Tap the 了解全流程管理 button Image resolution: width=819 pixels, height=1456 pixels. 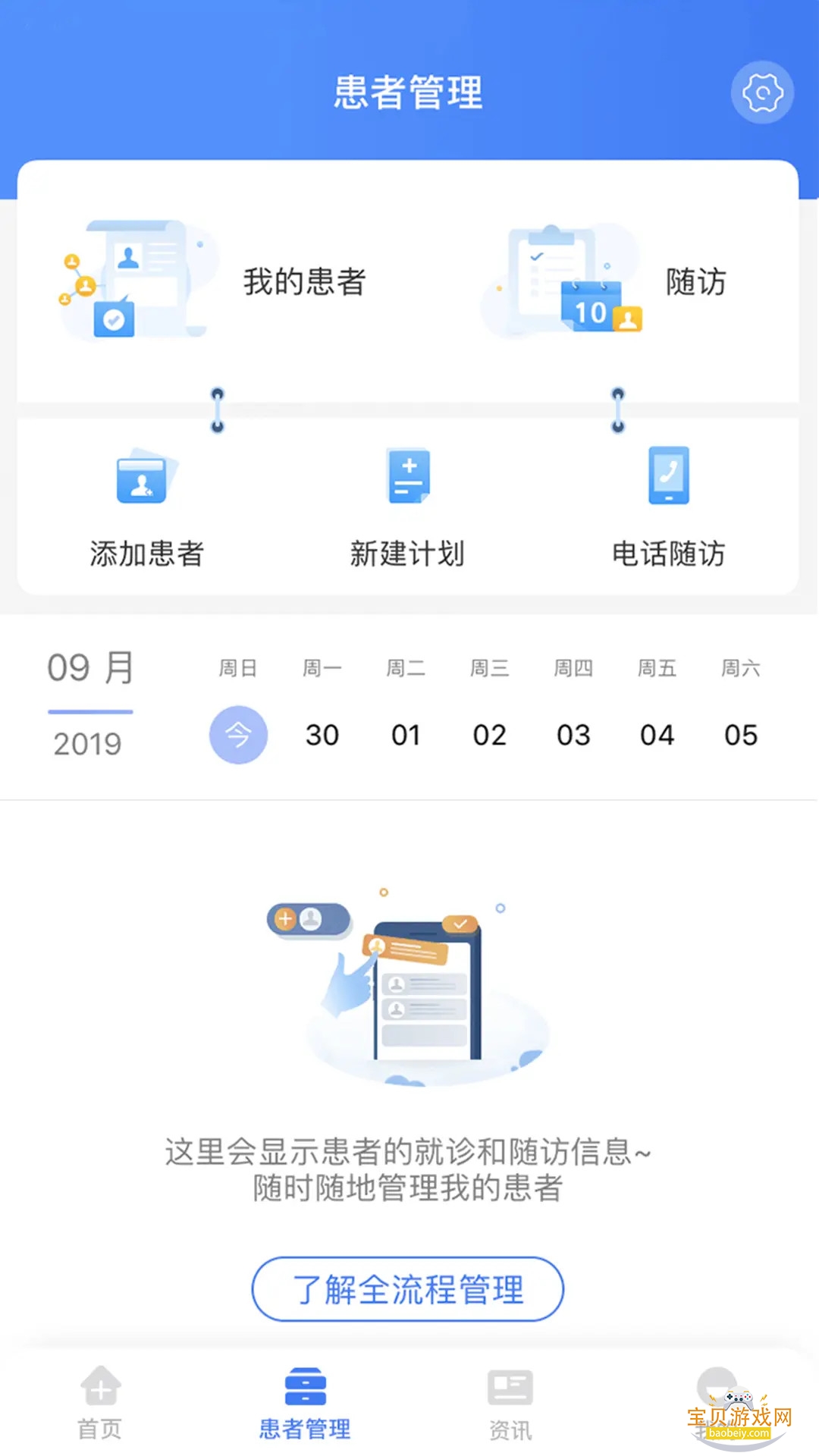409,1289
